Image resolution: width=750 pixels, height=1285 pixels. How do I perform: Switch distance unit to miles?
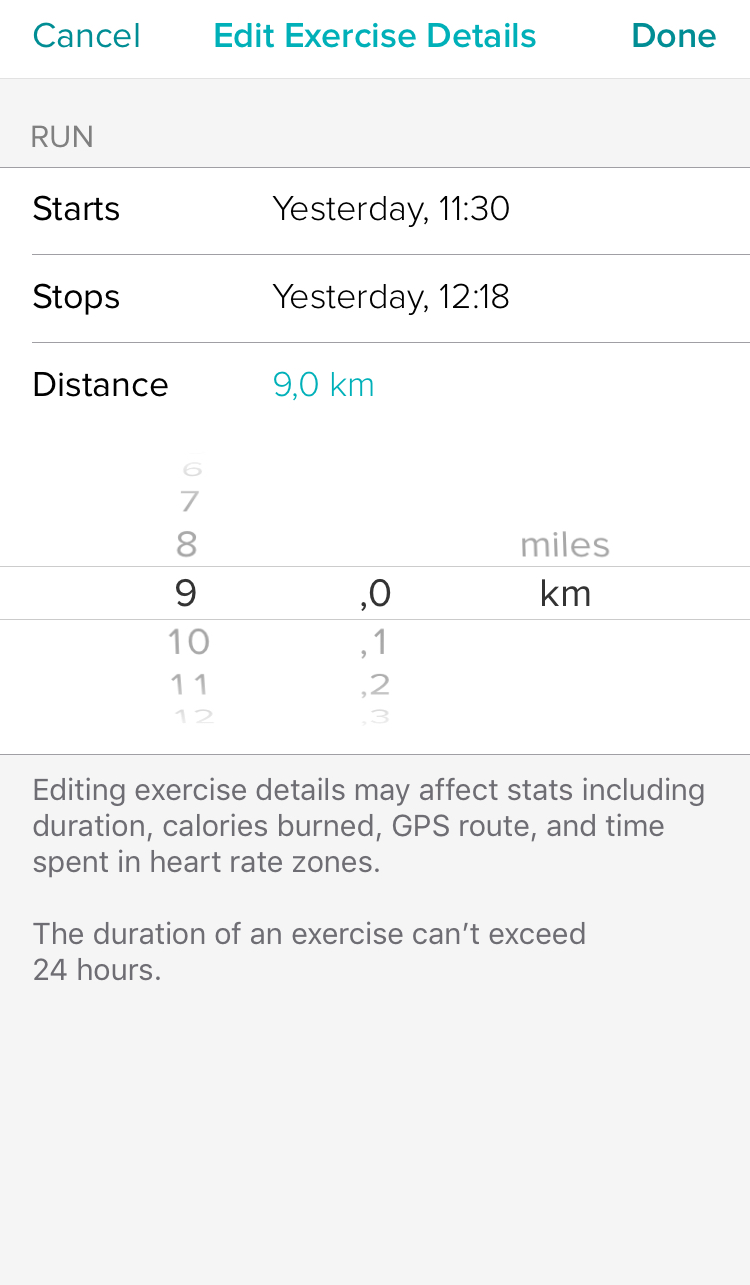coord(565,545)
